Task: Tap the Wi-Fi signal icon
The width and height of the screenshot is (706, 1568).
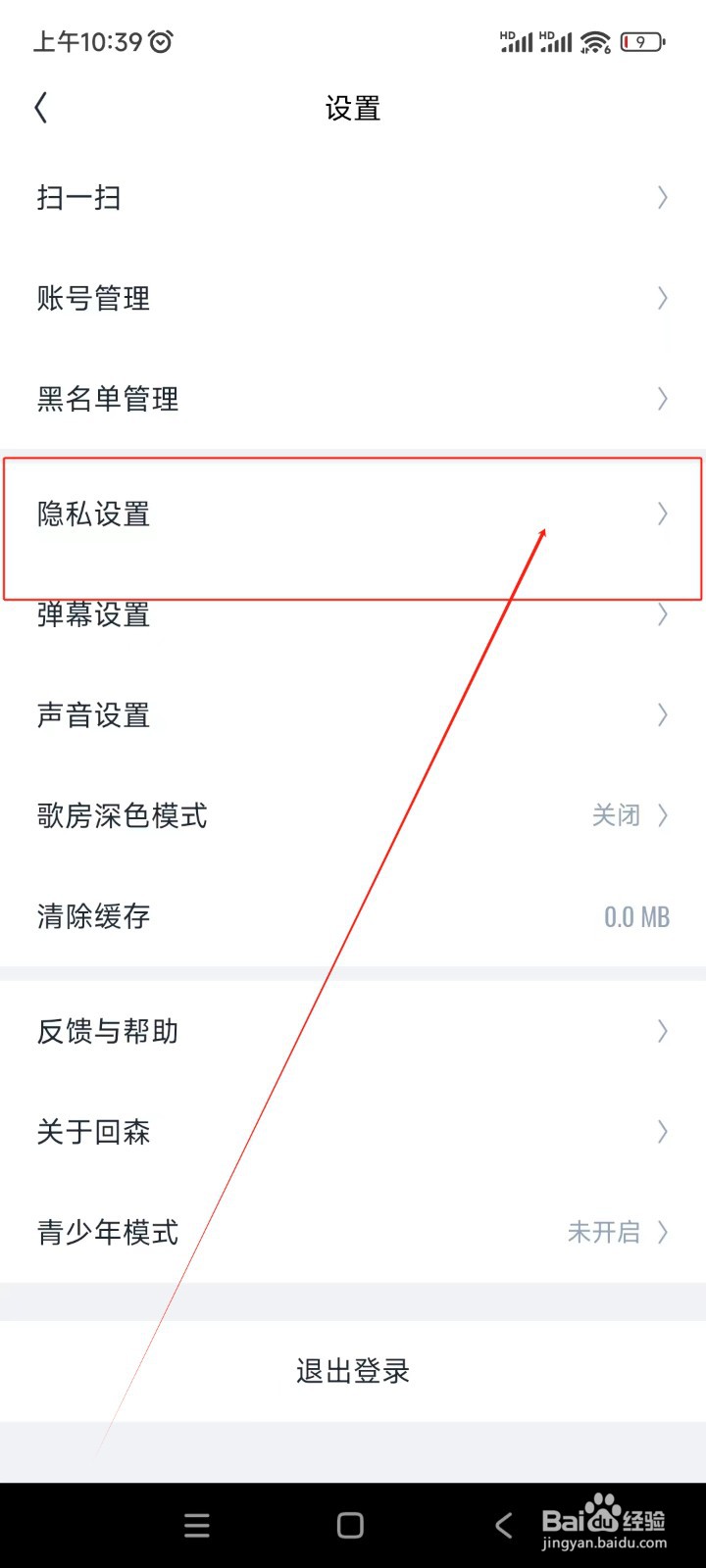Action: tap(595, 42)
